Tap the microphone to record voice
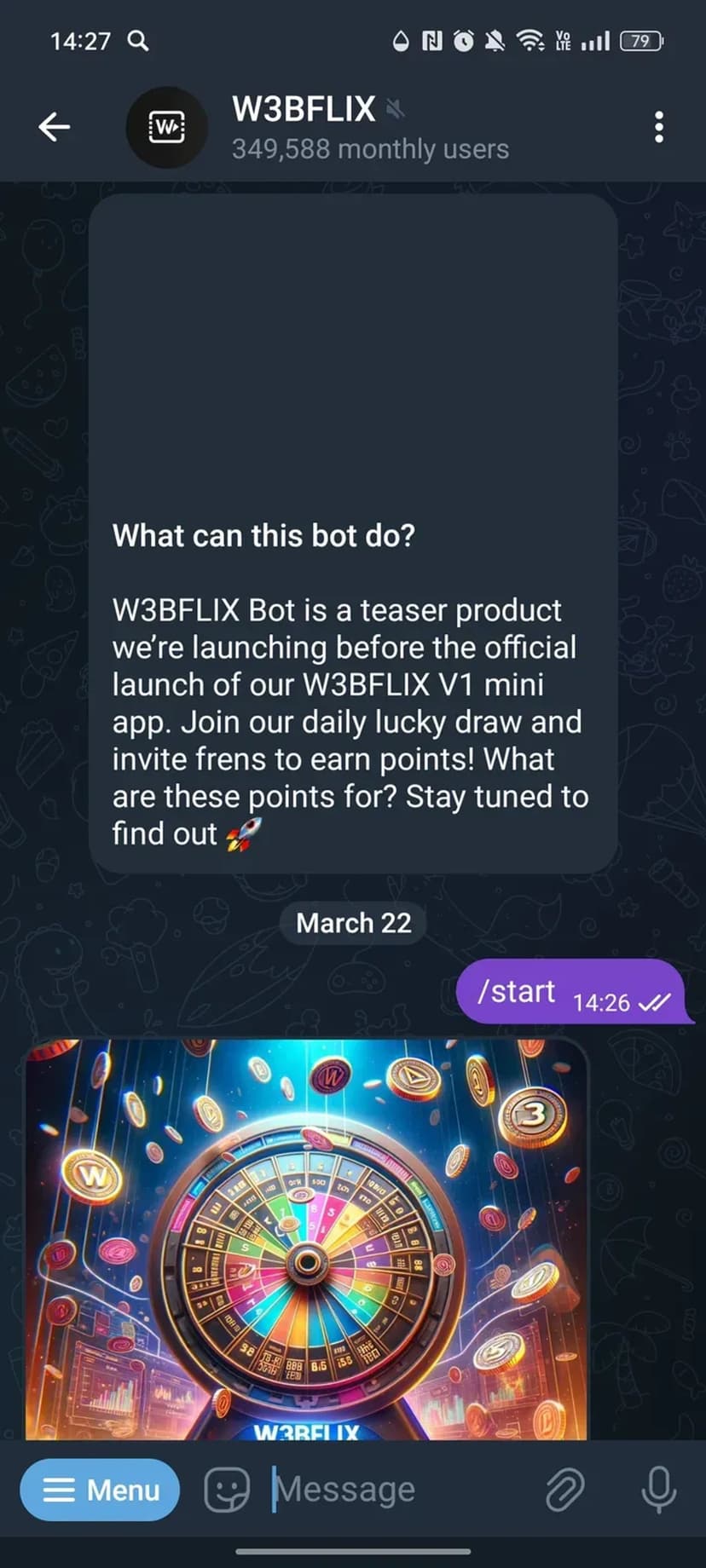 (x=658, y=1489)
